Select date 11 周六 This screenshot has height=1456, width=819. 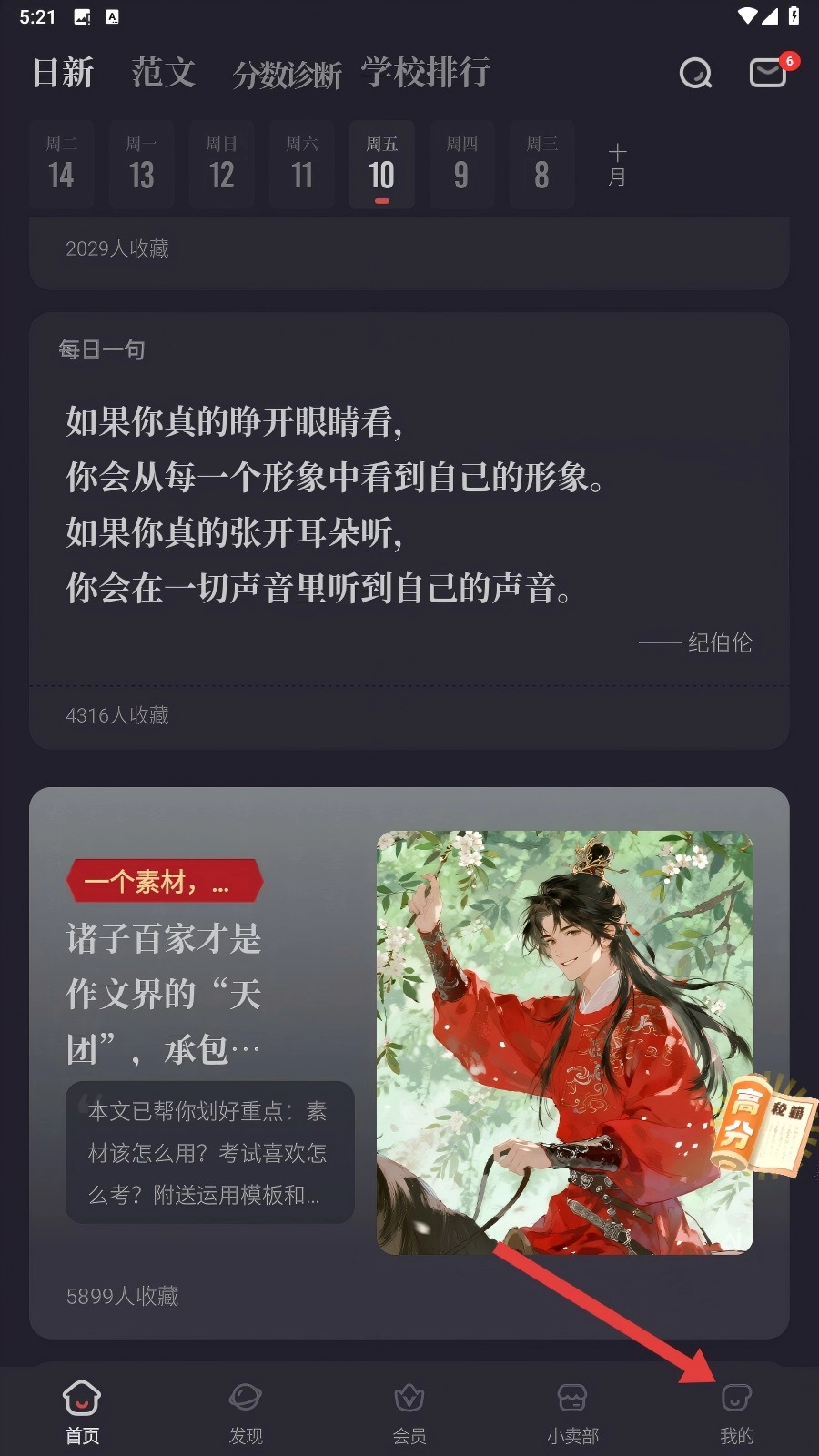click(302, 165)
